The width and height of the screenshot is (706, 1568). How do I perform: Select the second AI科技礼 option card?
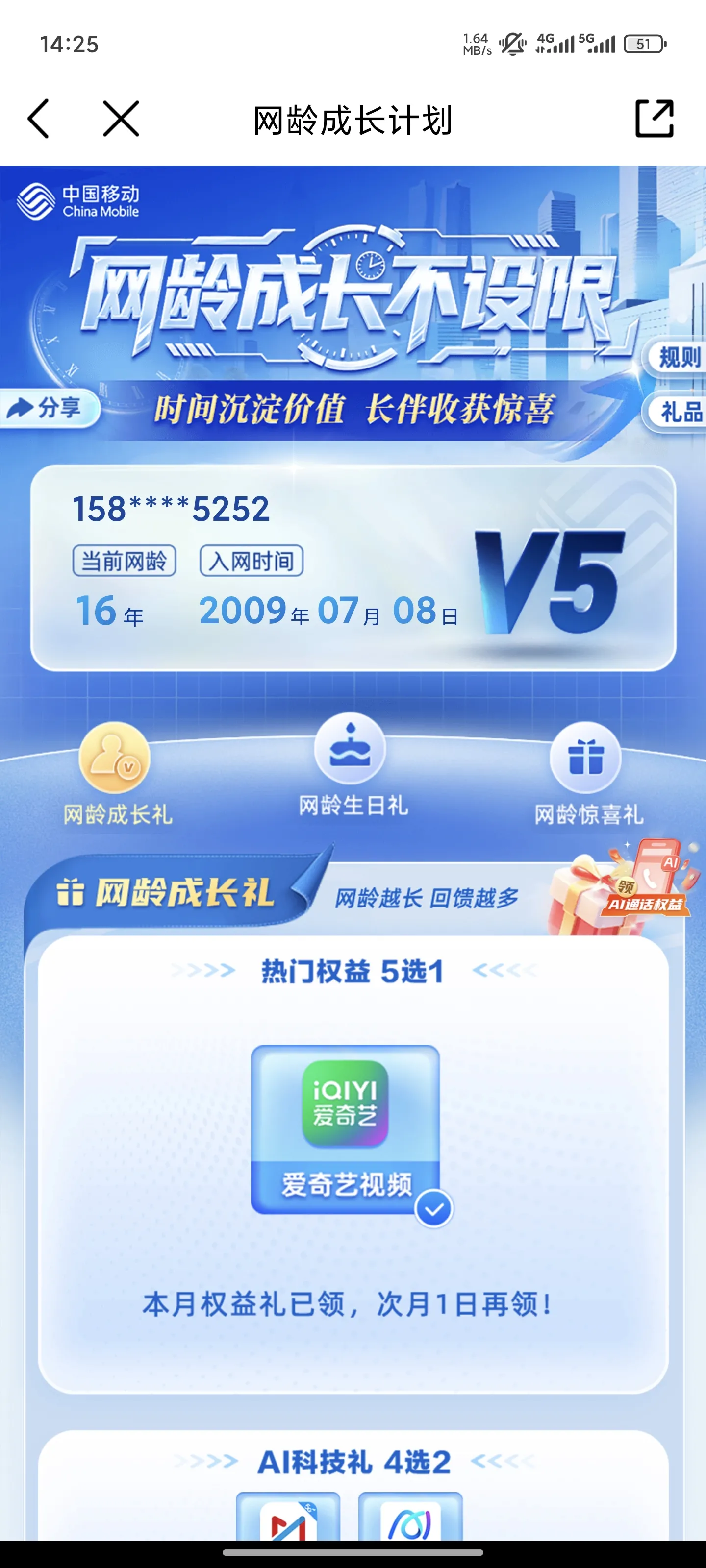410,1516
